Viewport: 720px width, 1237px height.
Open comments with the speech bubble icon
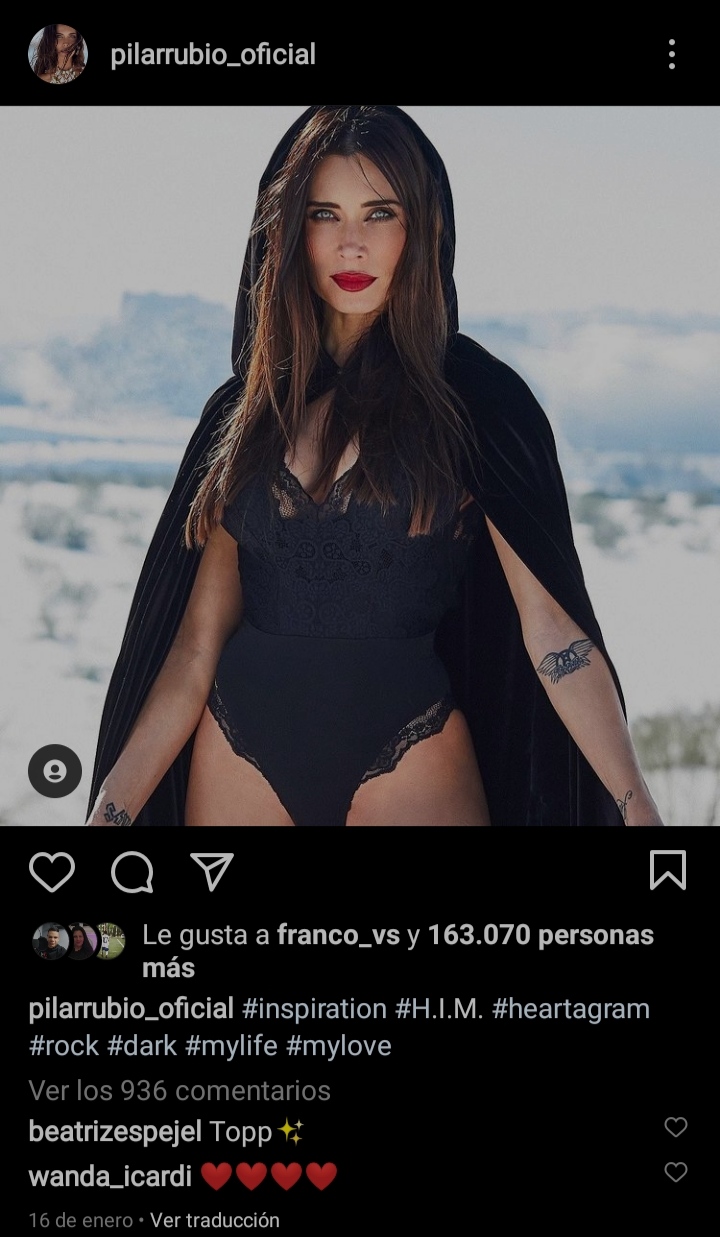point(132,872)
